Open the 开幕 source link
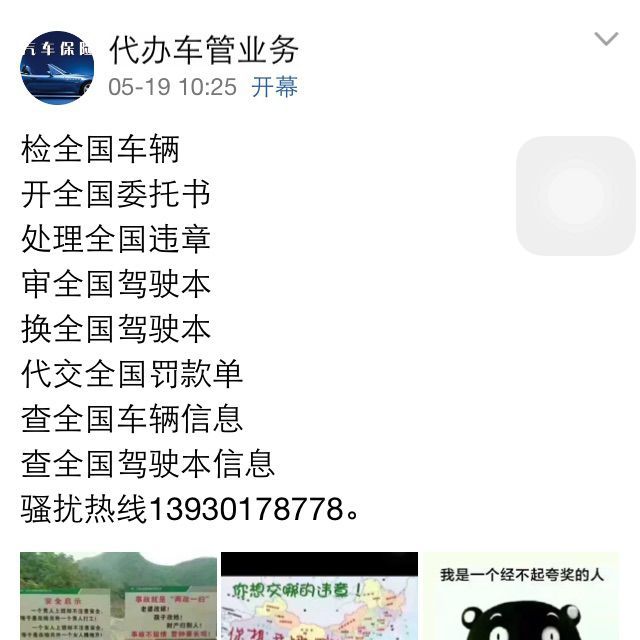 click(275, 87)
